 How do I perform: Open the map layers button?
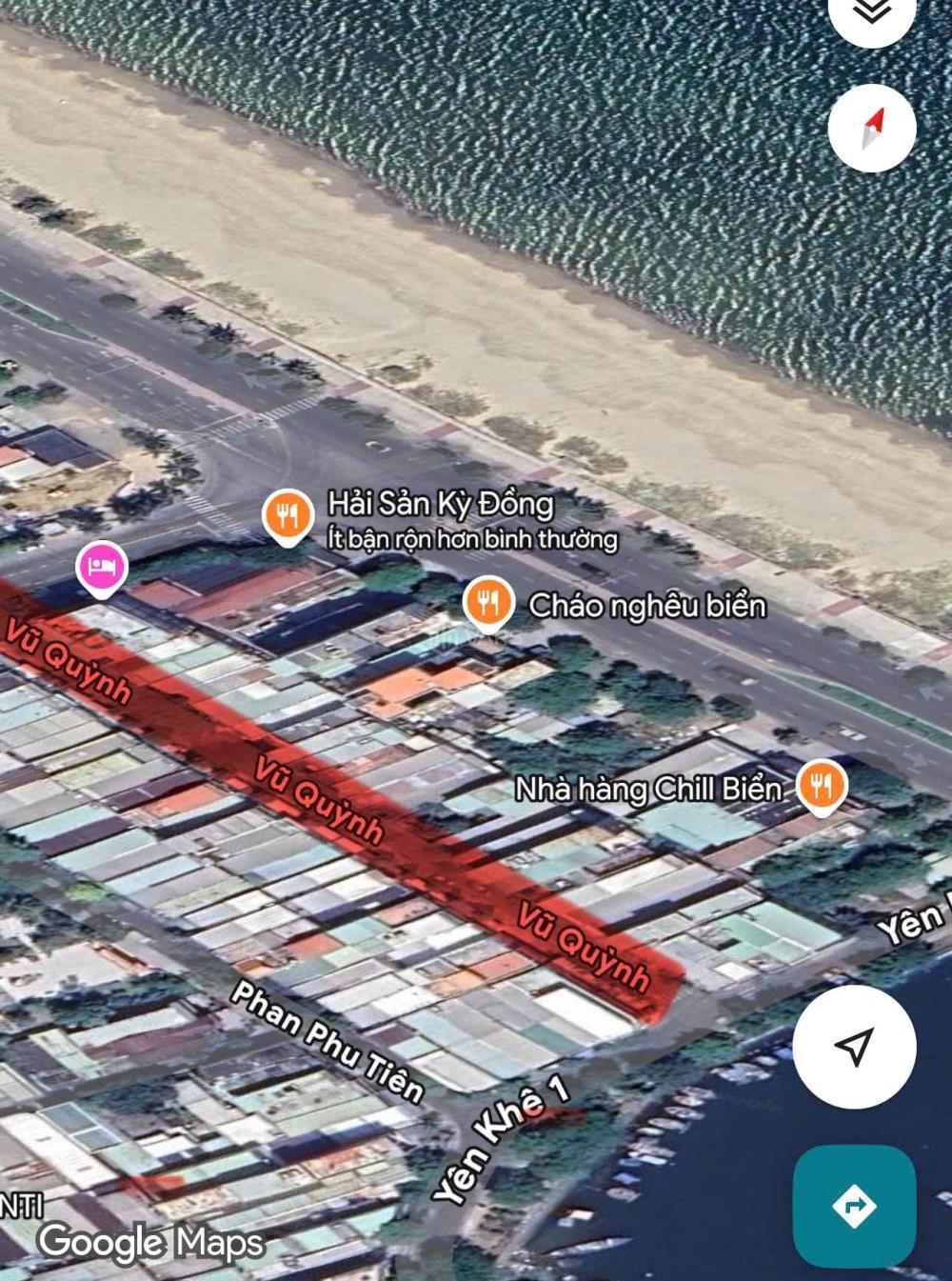coord(872,11)
